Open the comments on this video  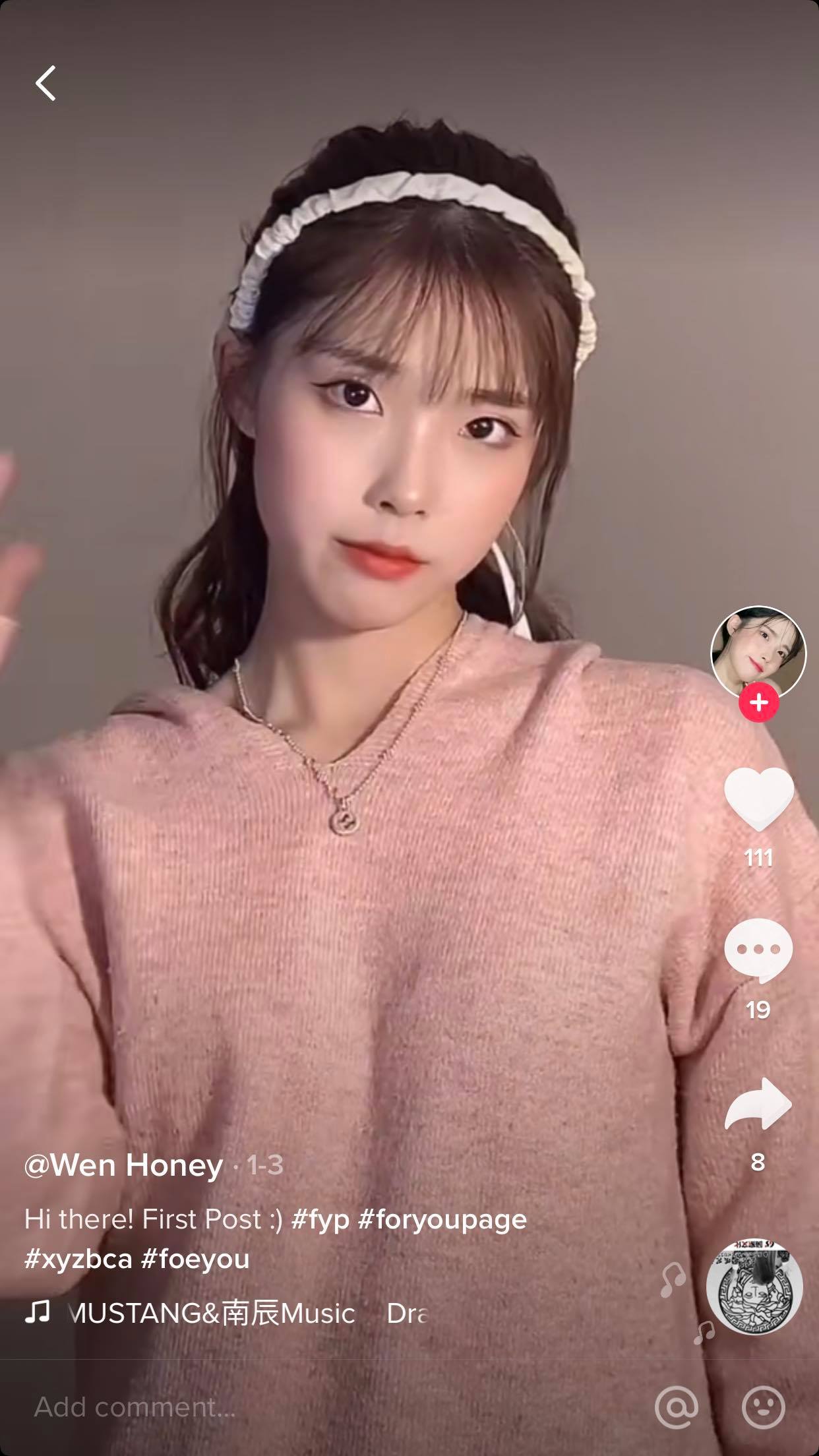[758, 950]
